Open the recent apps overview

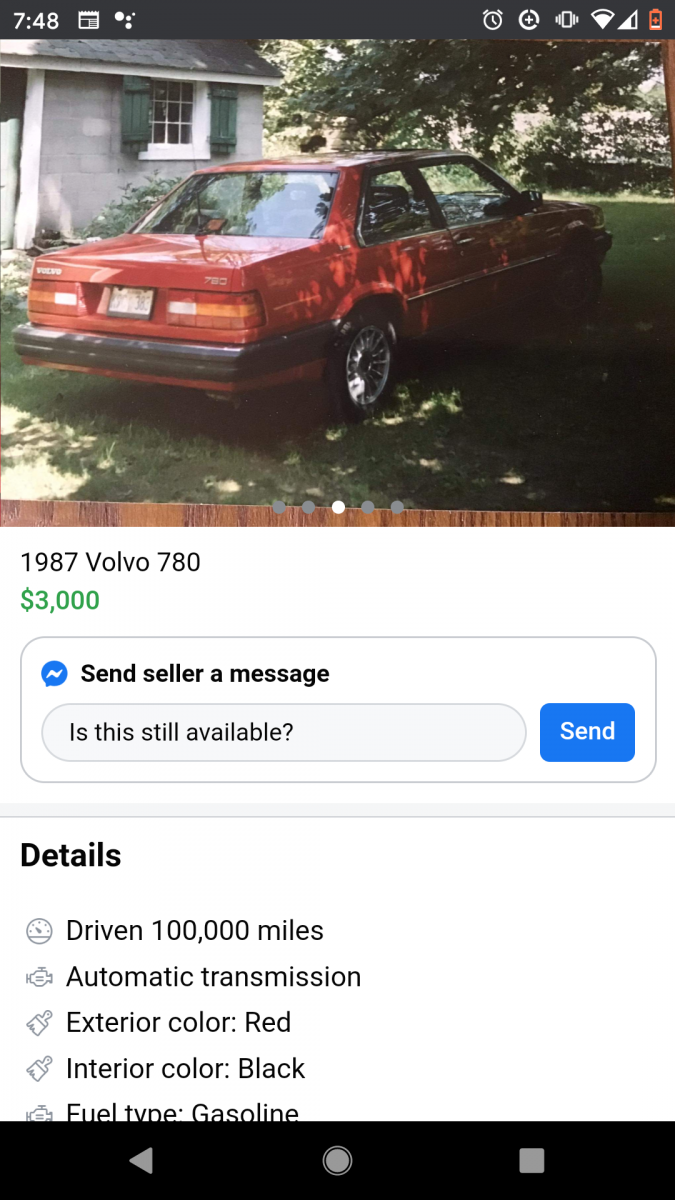pyautogui.click(x=531, y=1160)
